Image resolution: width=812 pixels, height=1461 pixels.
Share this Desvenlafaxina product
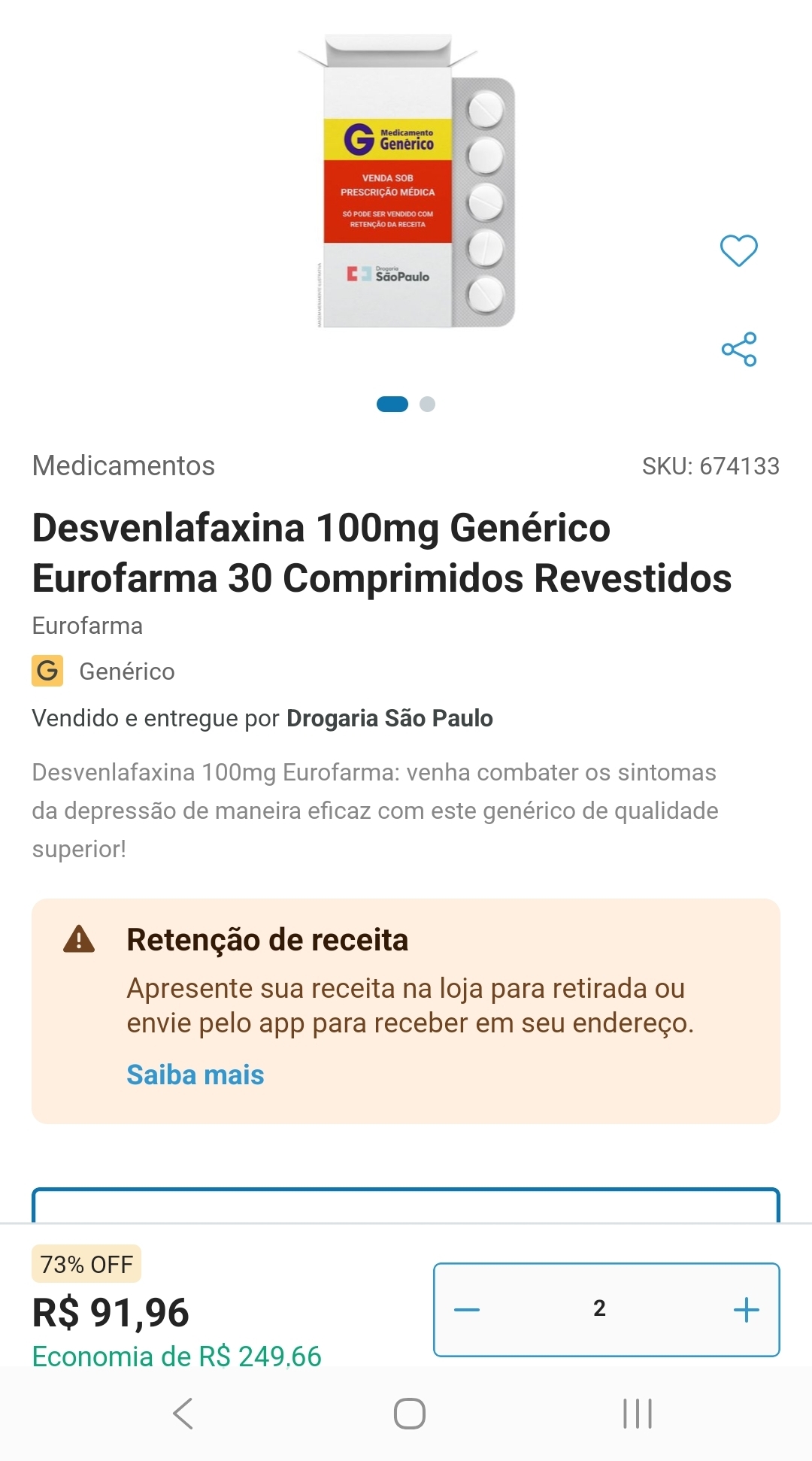(x=738, y=349)
